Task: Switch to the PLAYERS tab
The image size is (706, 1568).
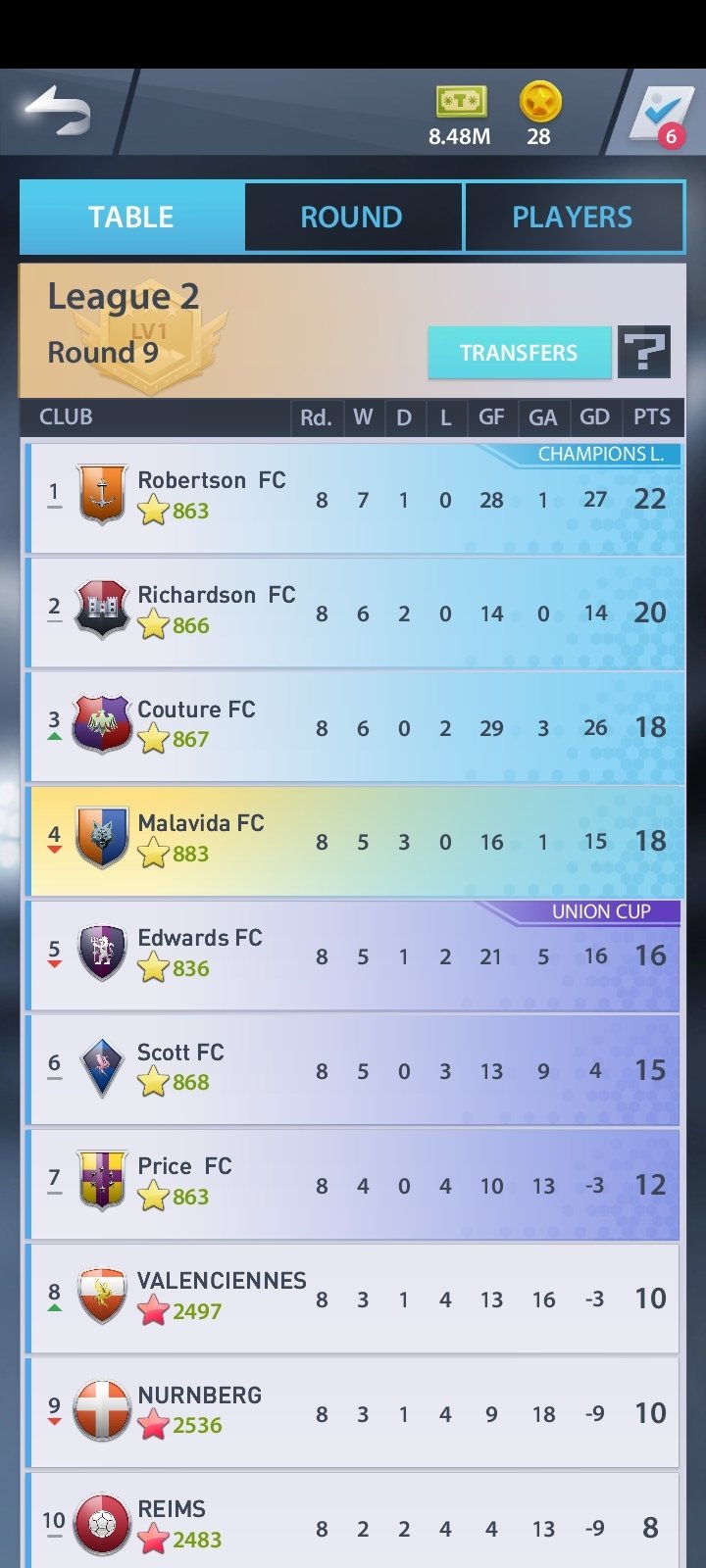Action: click(573, 217)
